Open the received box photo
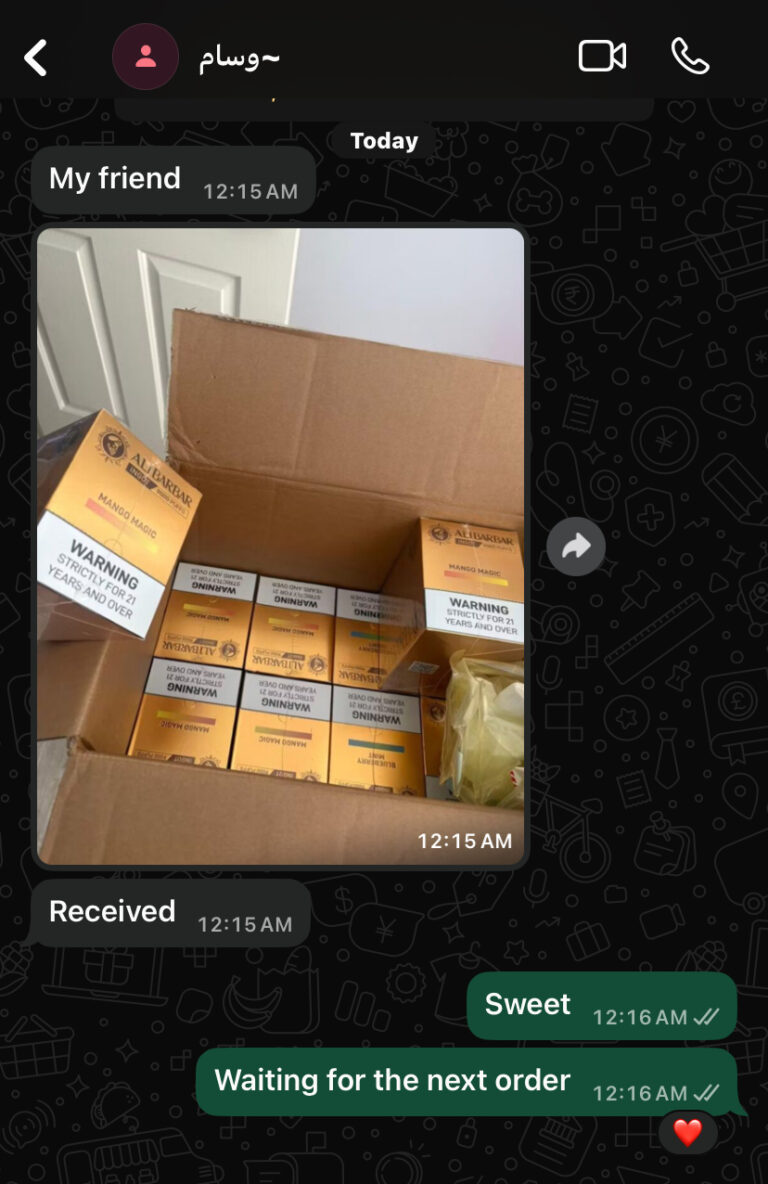Image resolution: width=768 pixels, height=1184 pixels. click(281, 545)
